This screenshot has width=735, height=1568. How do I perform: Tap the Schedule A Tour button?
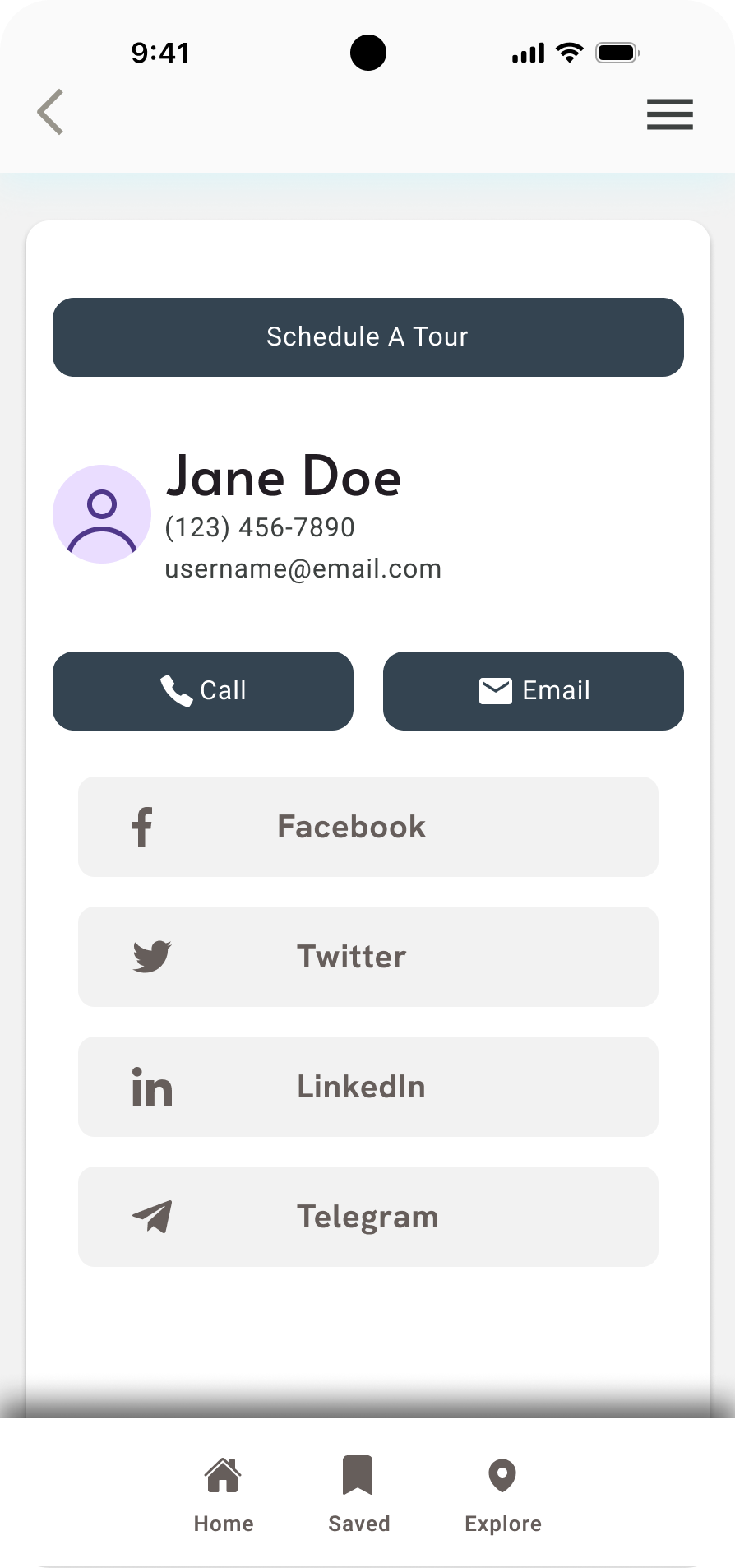368,337
